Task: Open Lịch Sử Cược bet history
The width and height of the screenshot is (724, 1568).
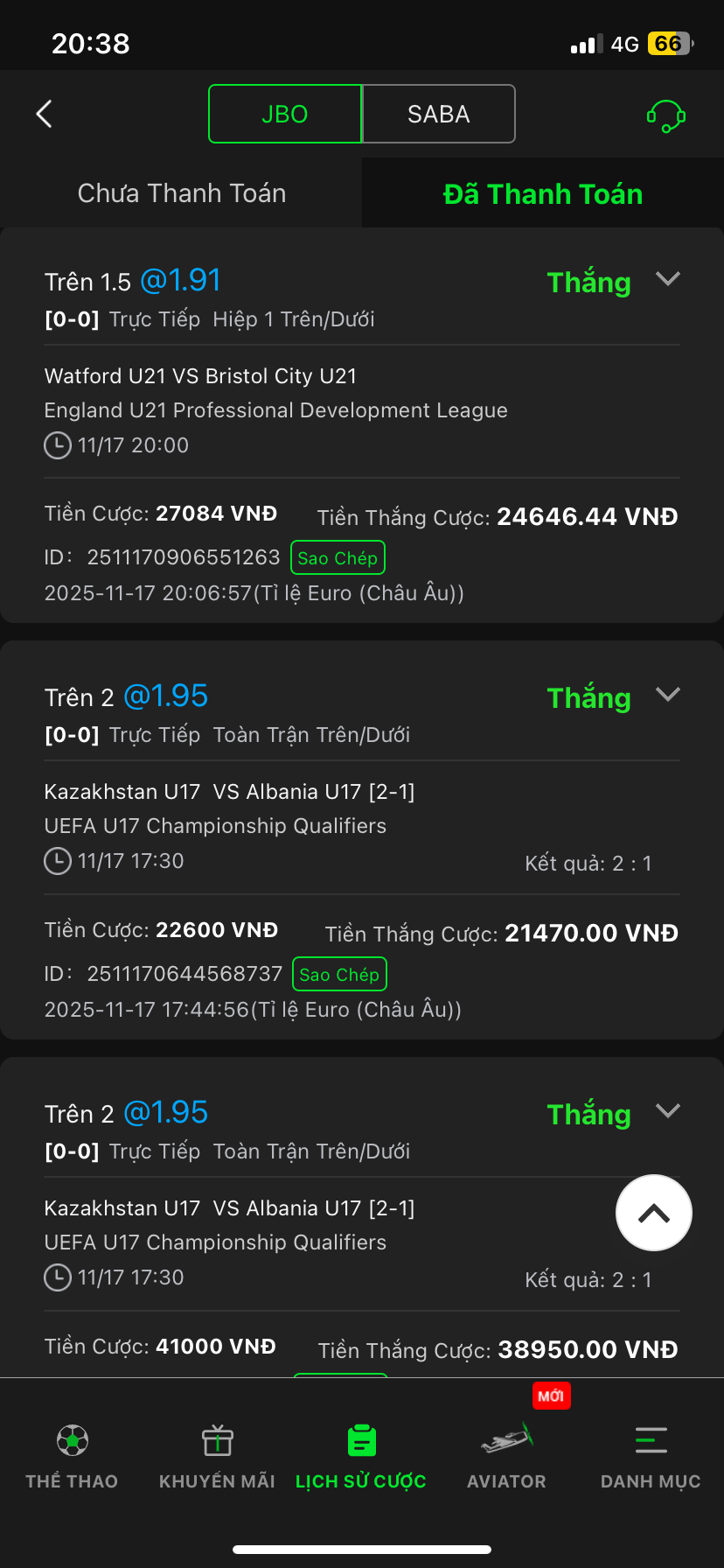Action: pyautogui.click(x=361, y=1456)
